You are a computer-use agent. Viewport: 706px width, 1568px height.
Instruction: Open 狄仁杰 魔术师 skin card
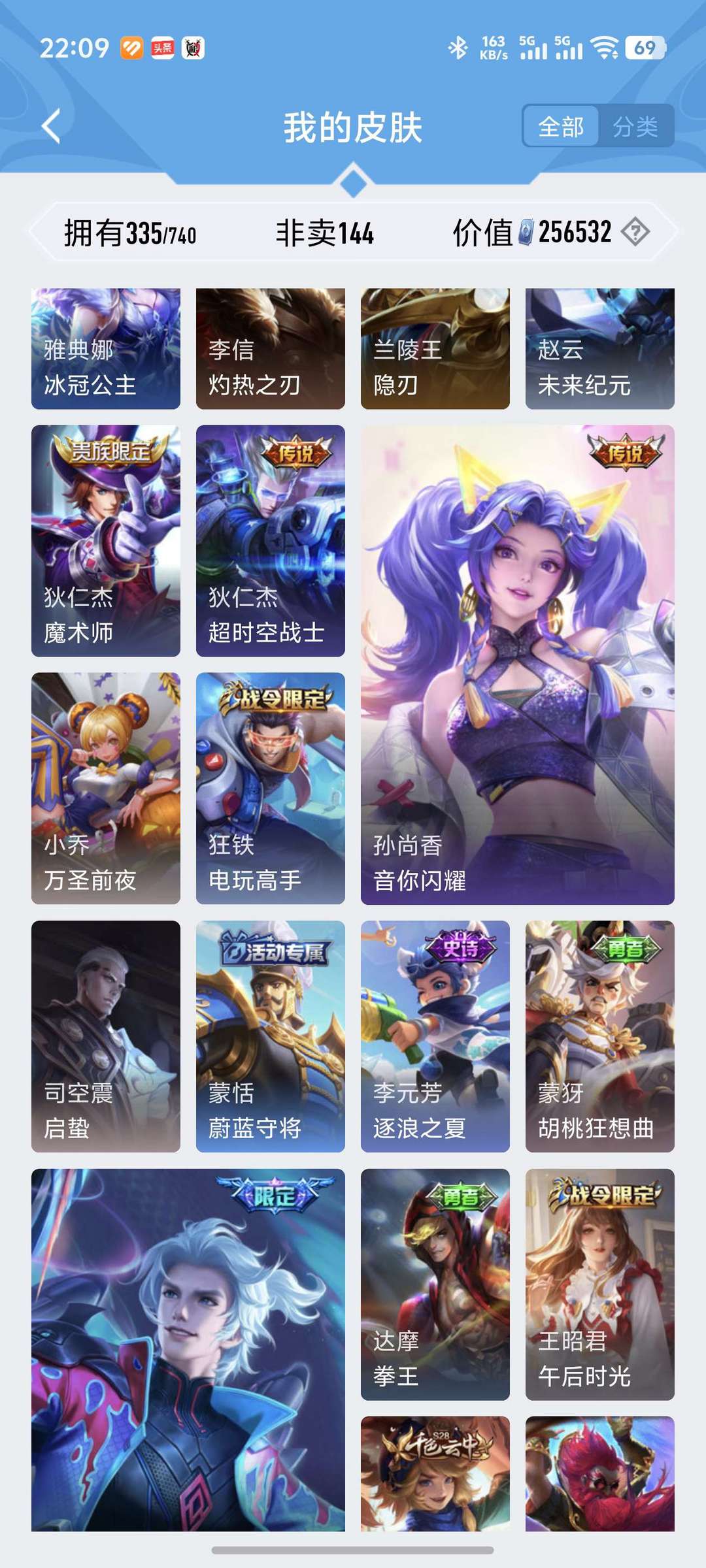(x=106, y=541)
